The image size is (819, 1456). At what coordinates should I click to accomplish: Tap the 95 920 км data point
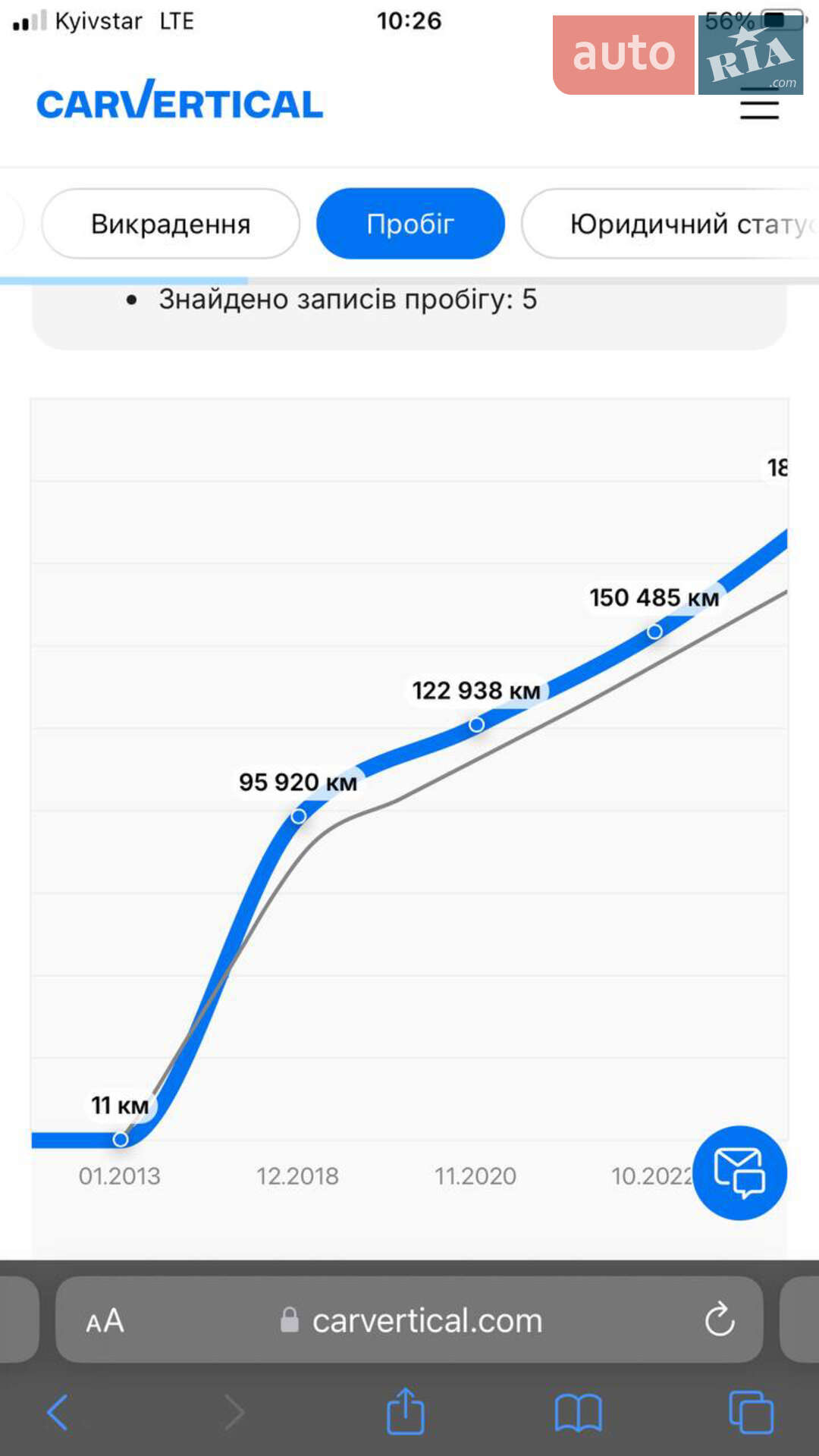pyautogui.click(x=299, y=817)
